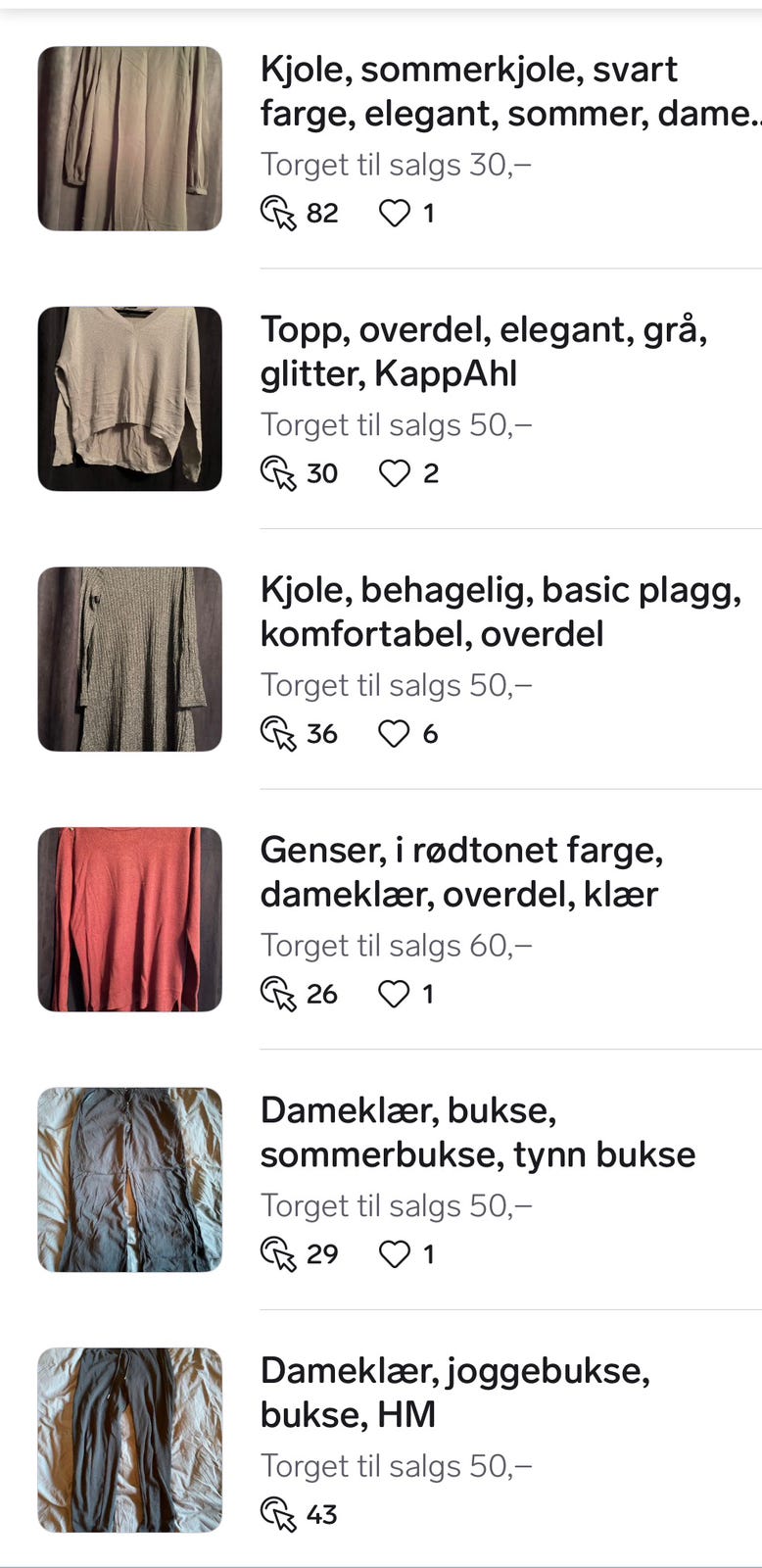Open the HM joggebukse listing
762x1568 pixels.
point(455,1393)
